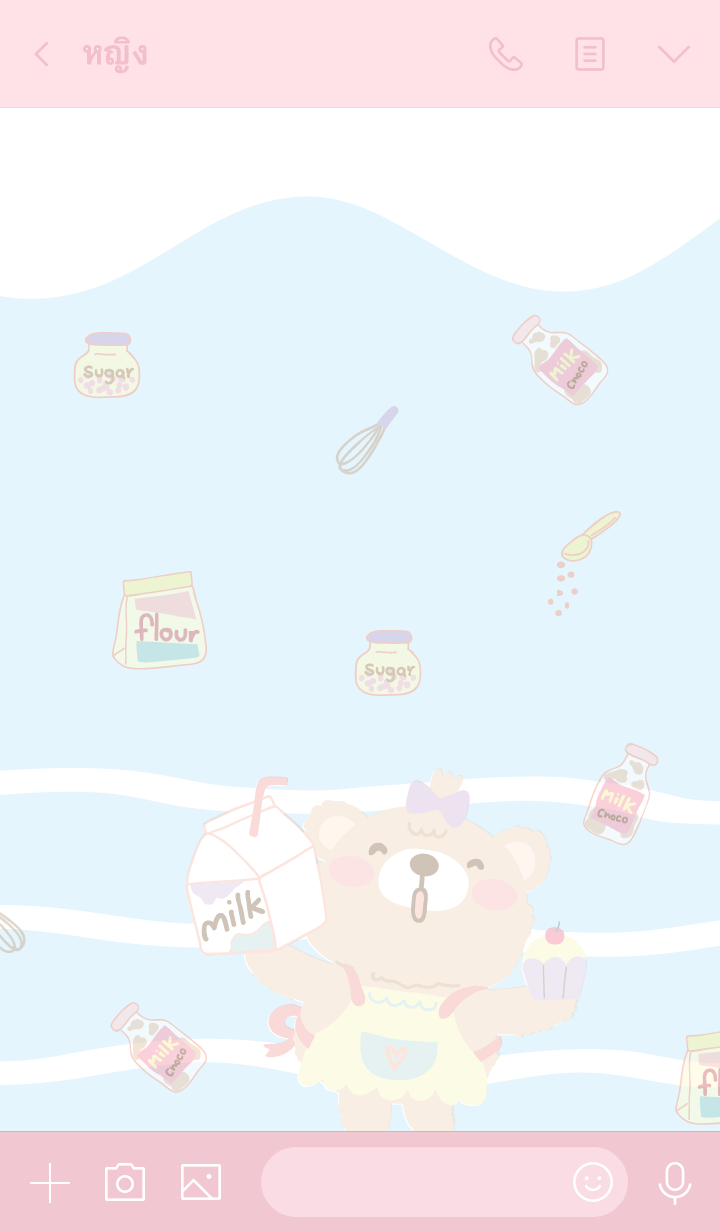This screenshot has height=1232, width=720.
Task: Expand the chat options chevron
Action: coord(673,54)
